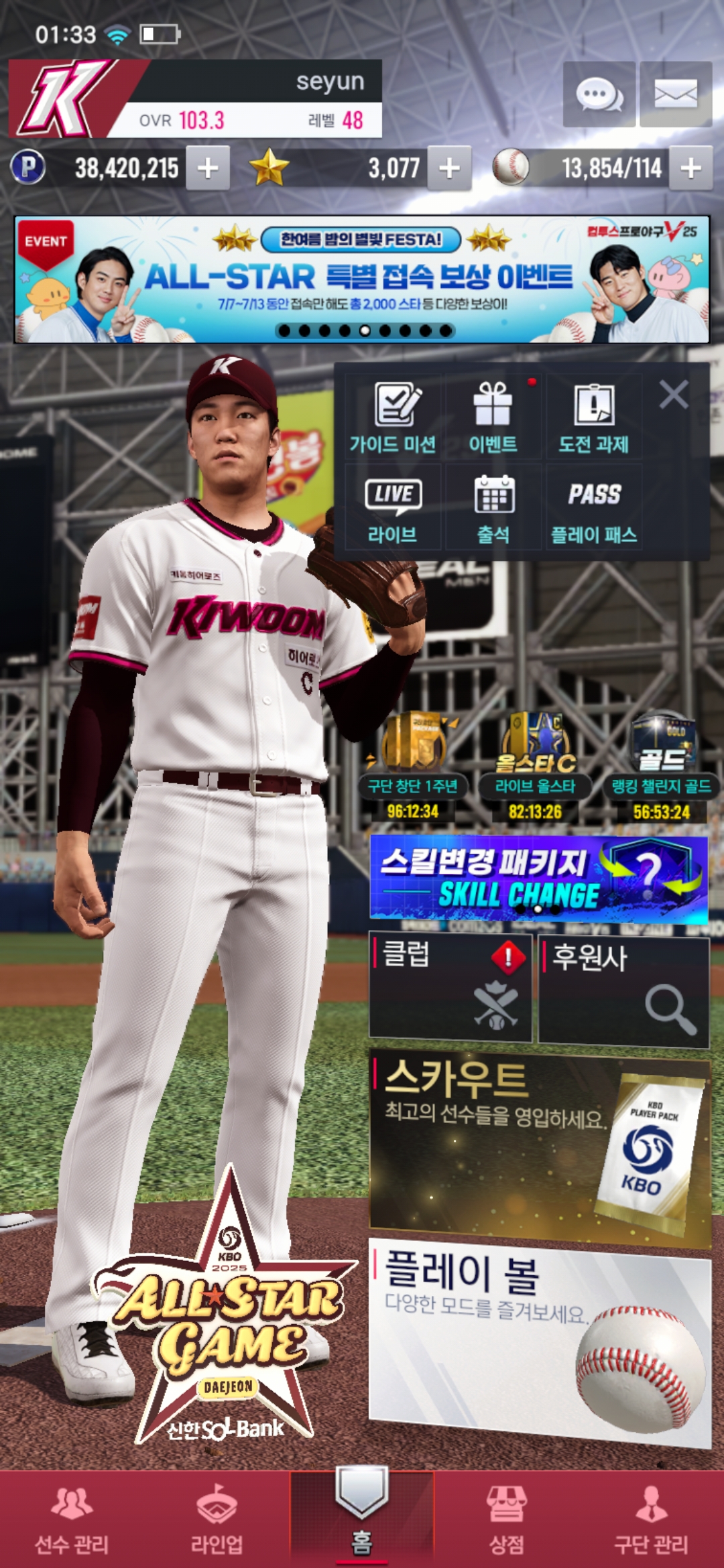The image size is (724, 1568).
Task: Open the 후원사 sponsor card
Action: point(623,992)
